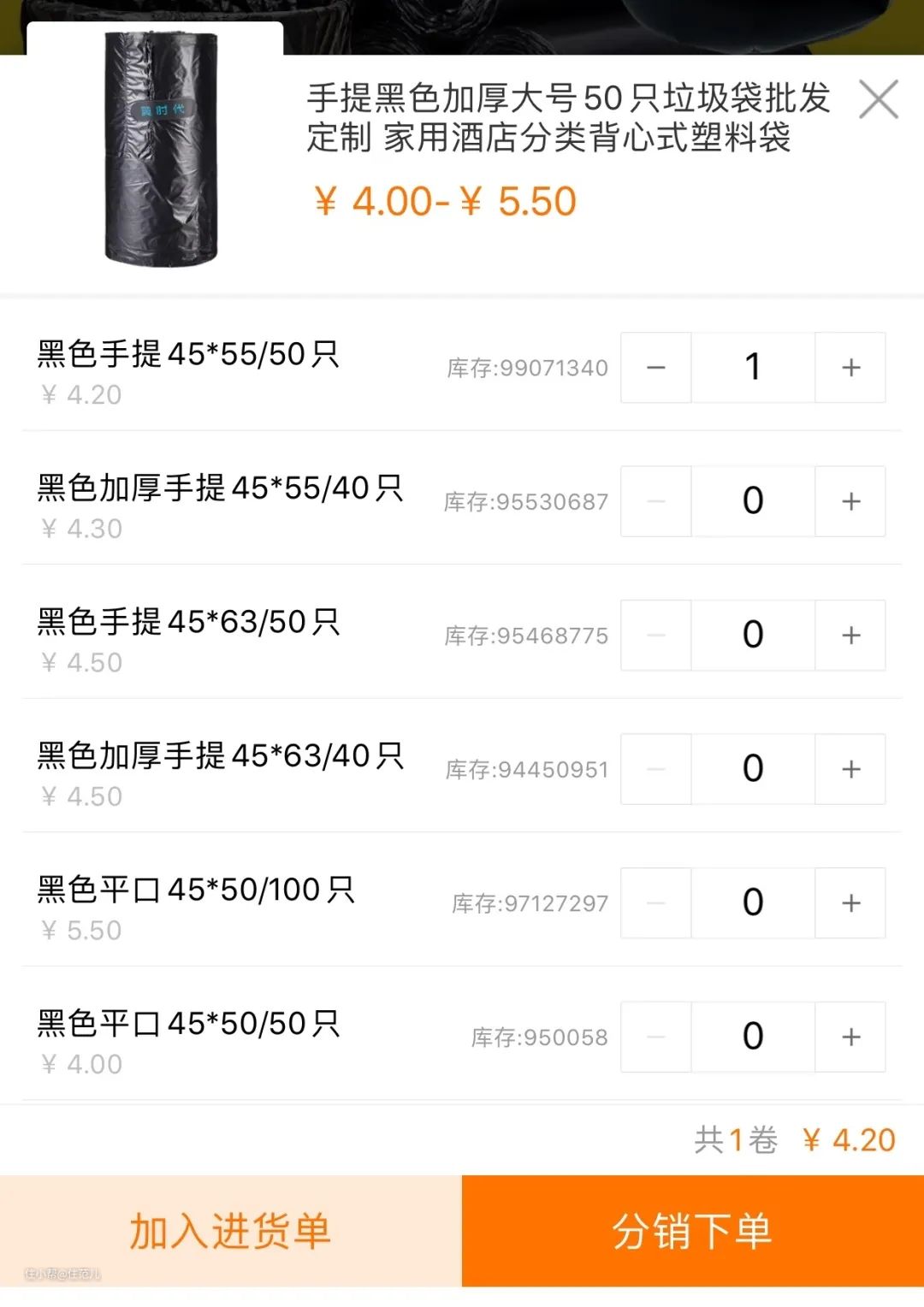This screenshot has width=924, height=1307.
Task: Close the product options sheet
Action: coord(879,100)
